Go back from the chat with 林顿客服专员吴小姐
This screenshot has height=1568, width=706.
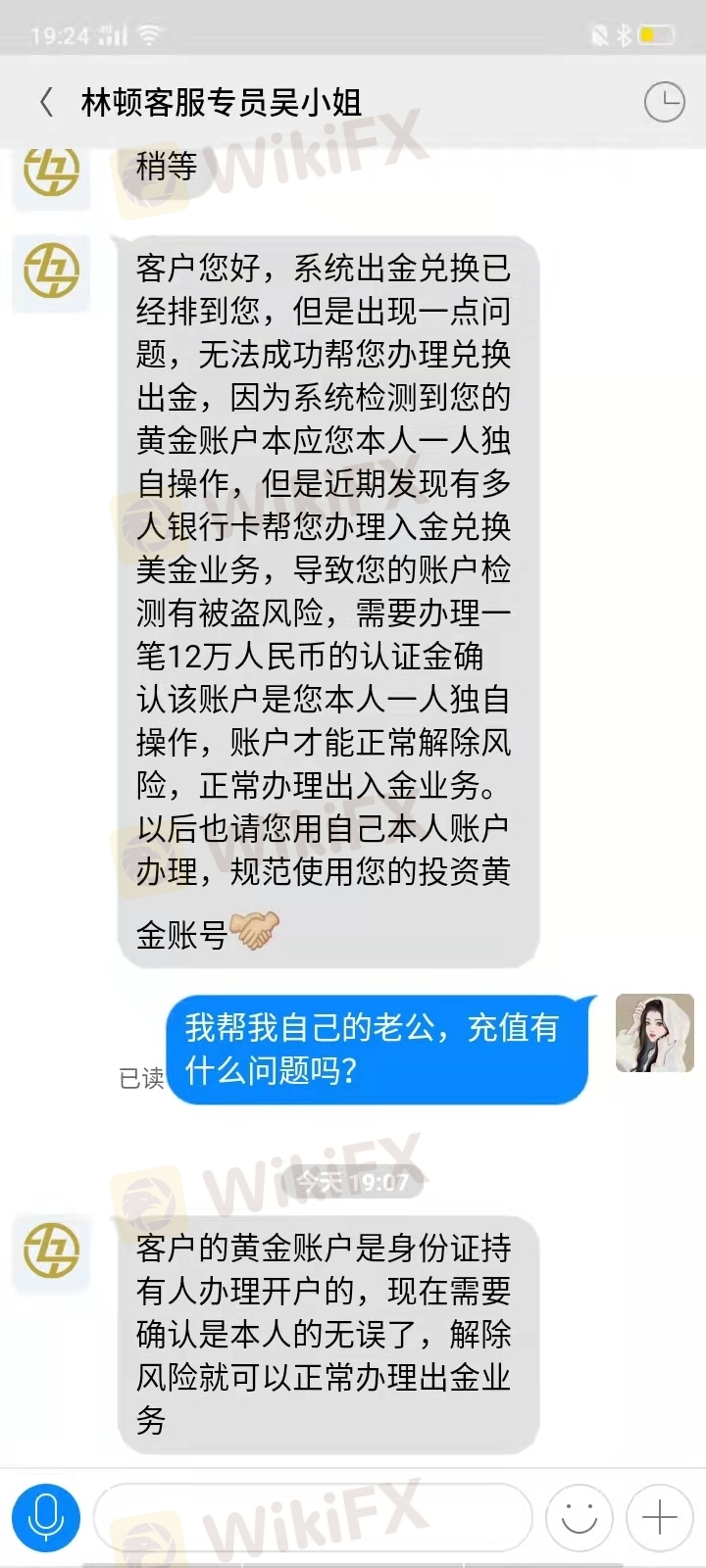click(46, 102)
